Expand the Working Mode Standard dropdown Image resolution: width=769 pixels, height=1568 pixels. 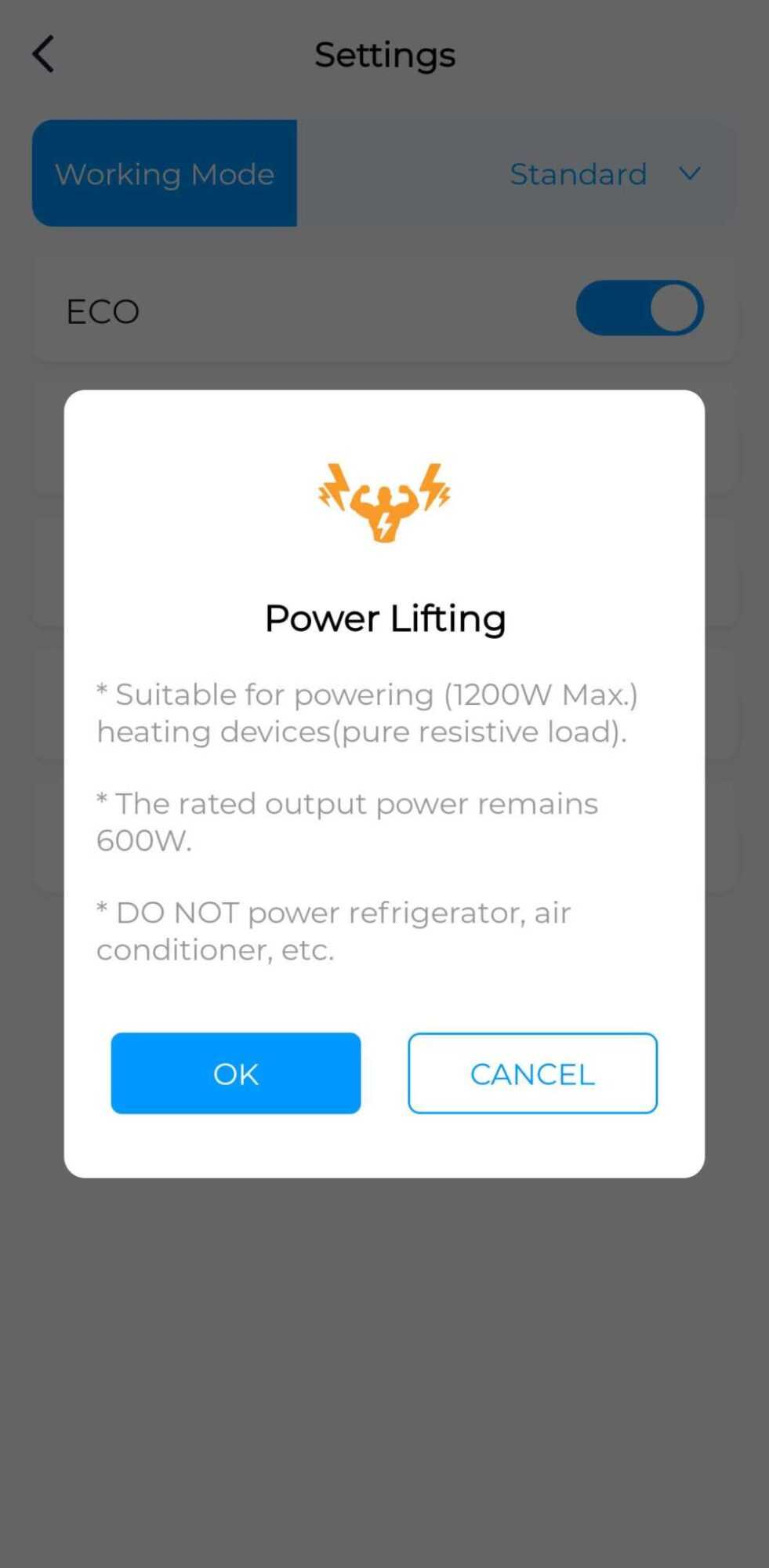click(688, 173)
